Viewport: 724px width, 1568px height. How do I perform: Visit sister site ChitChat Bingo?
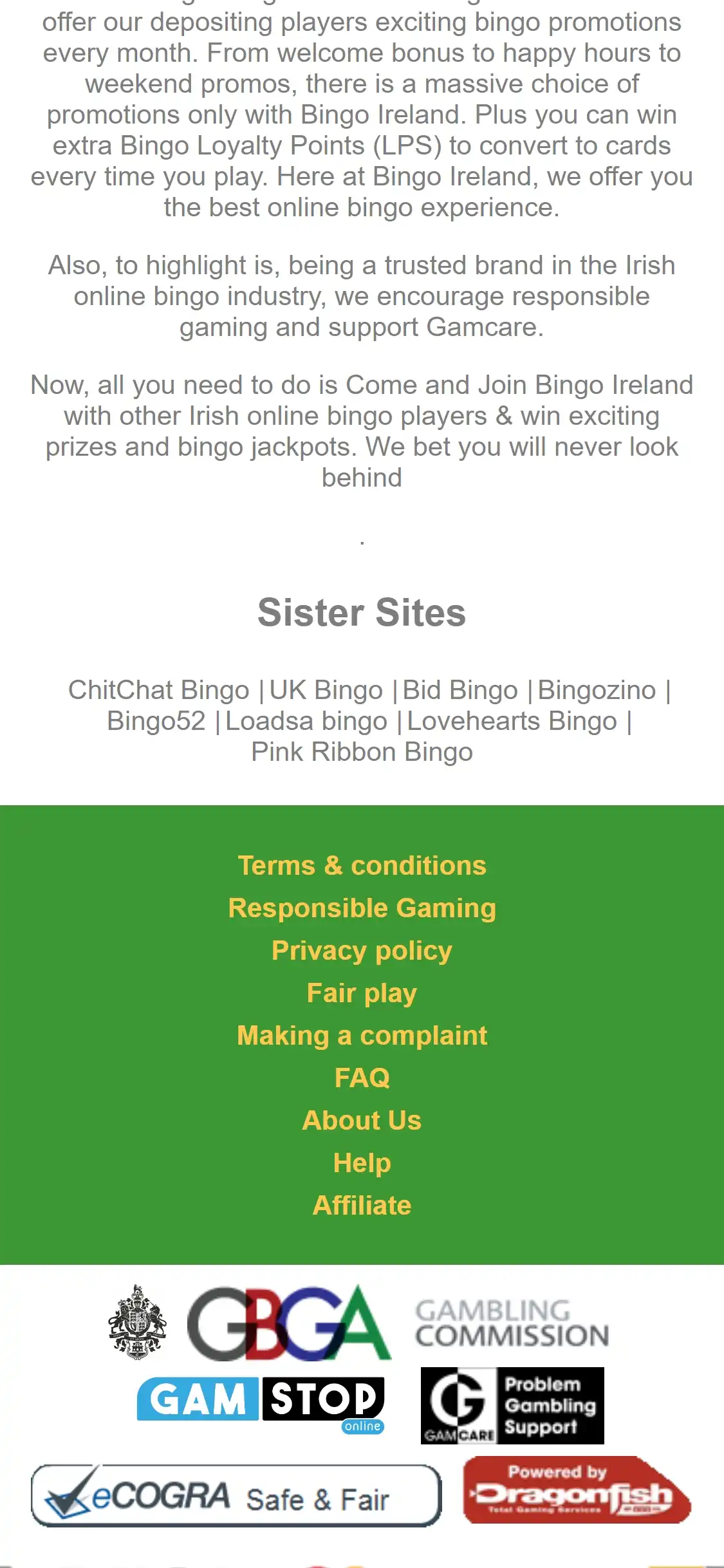tap(158, 690)
